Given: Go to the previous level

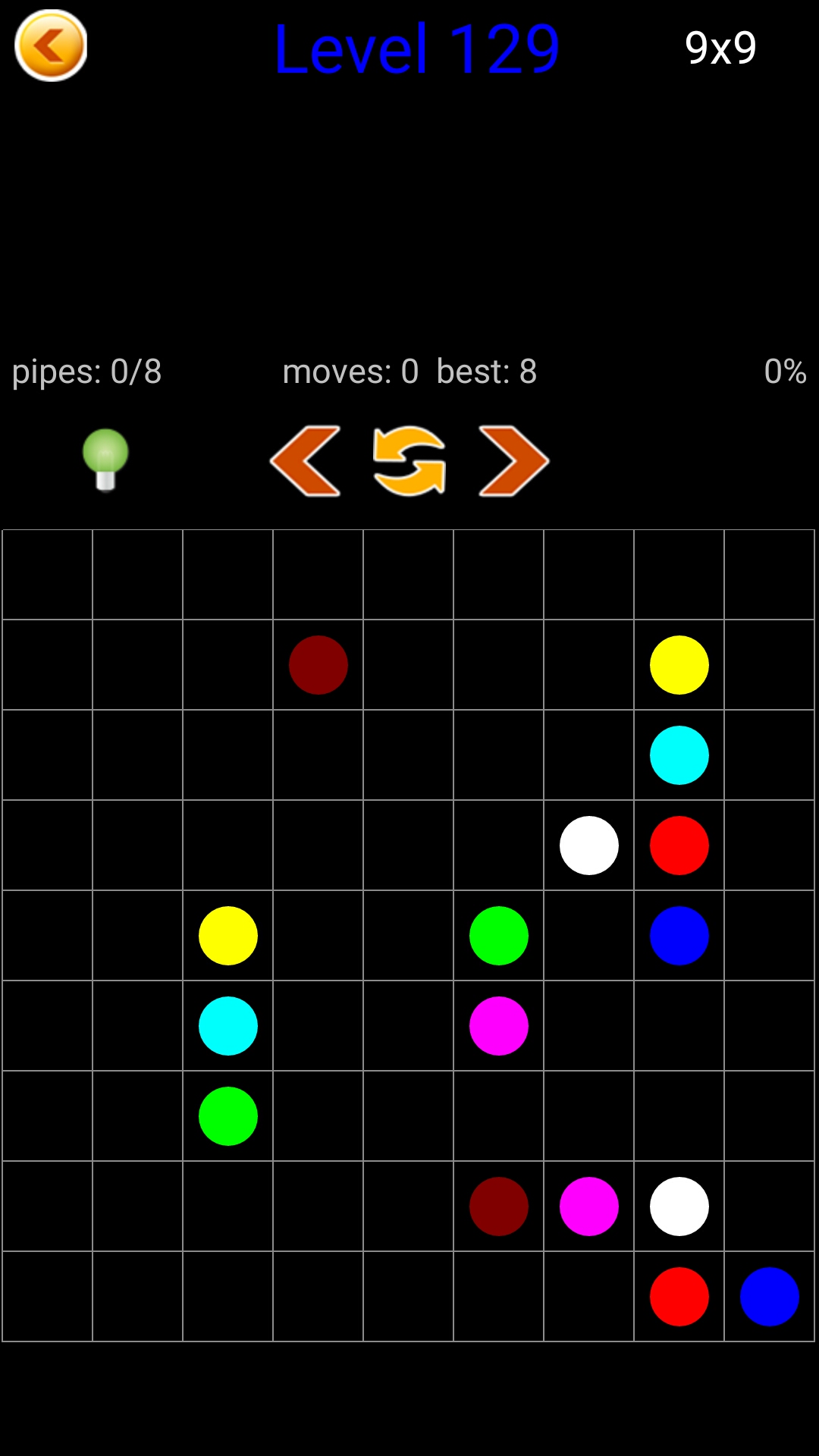Looking at the screenshot, I should pos(305,461).
